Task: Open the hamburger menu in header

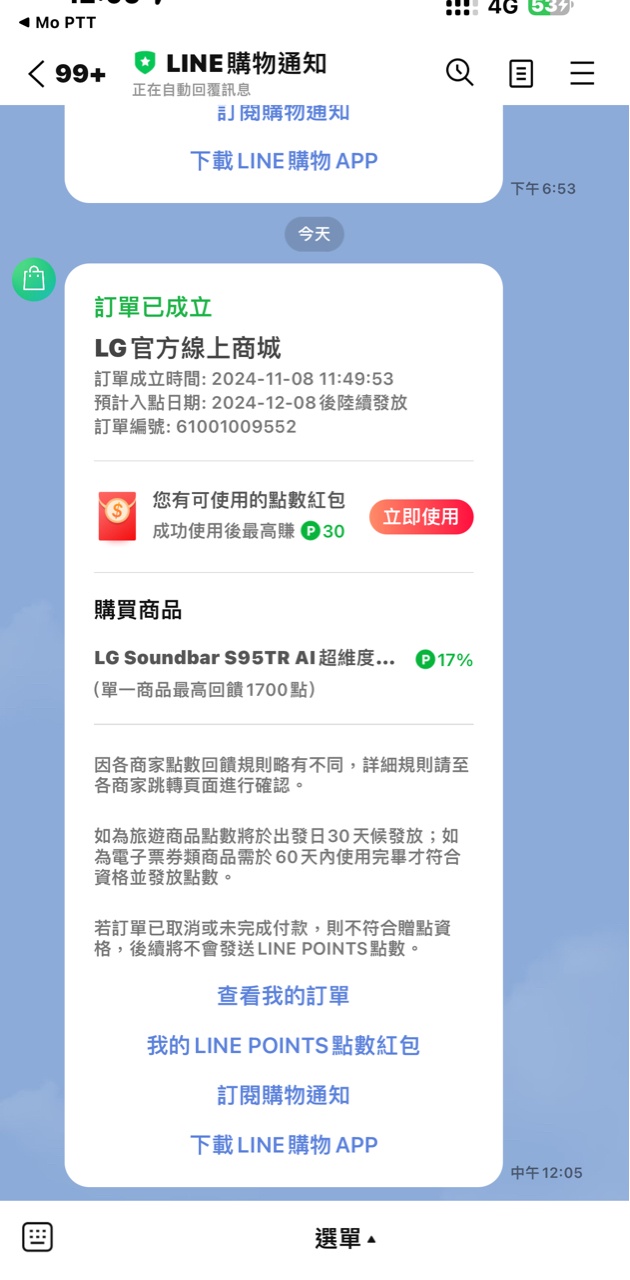Action: pos(582,73)
